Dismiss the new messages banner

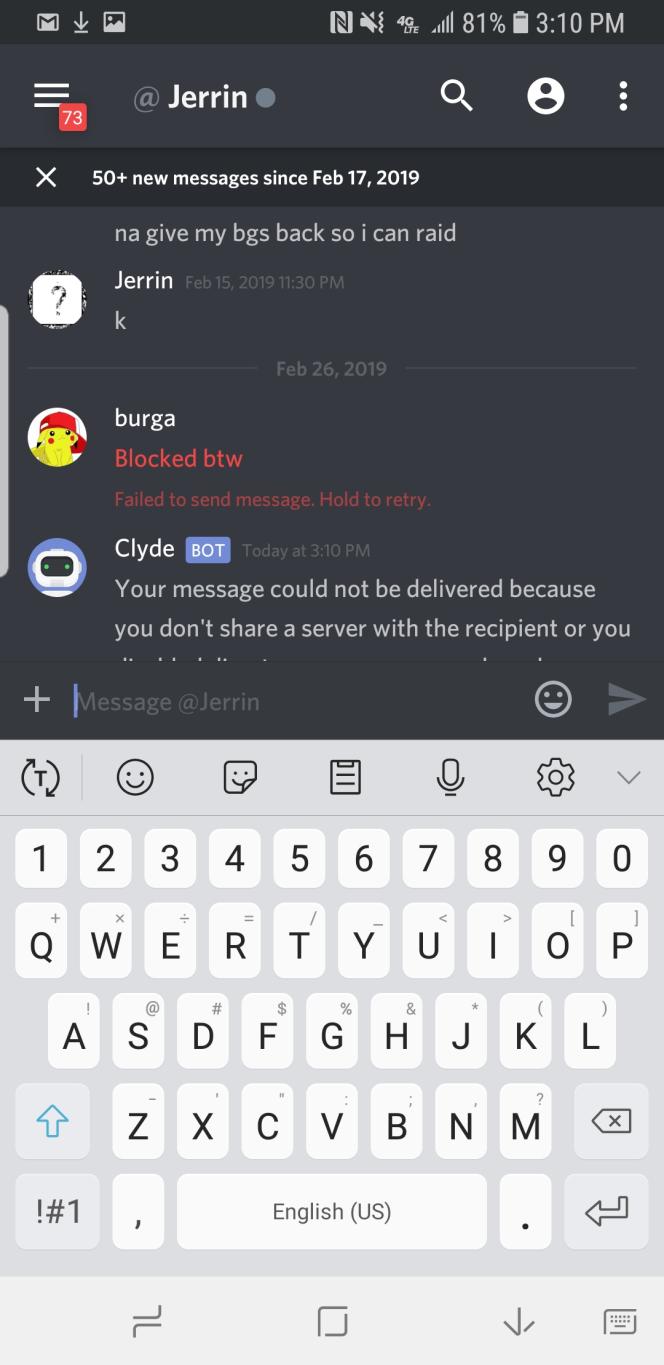tap(46, 178)
